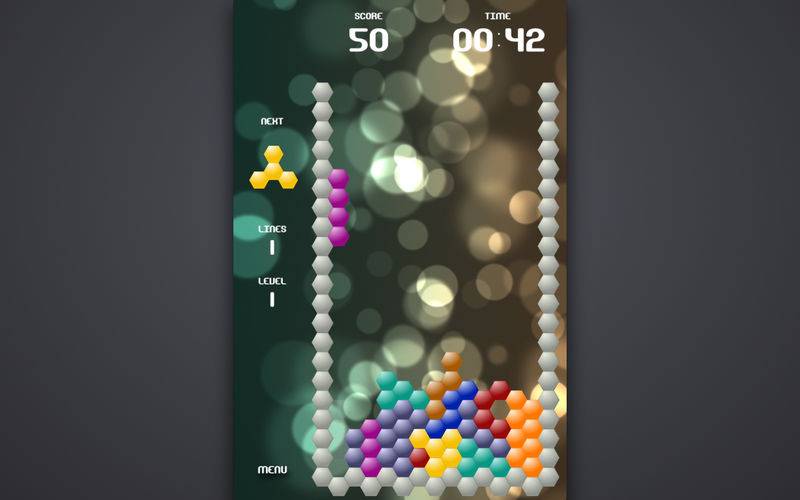
Task: Open the game MENU button
Action: click(272, 469)
